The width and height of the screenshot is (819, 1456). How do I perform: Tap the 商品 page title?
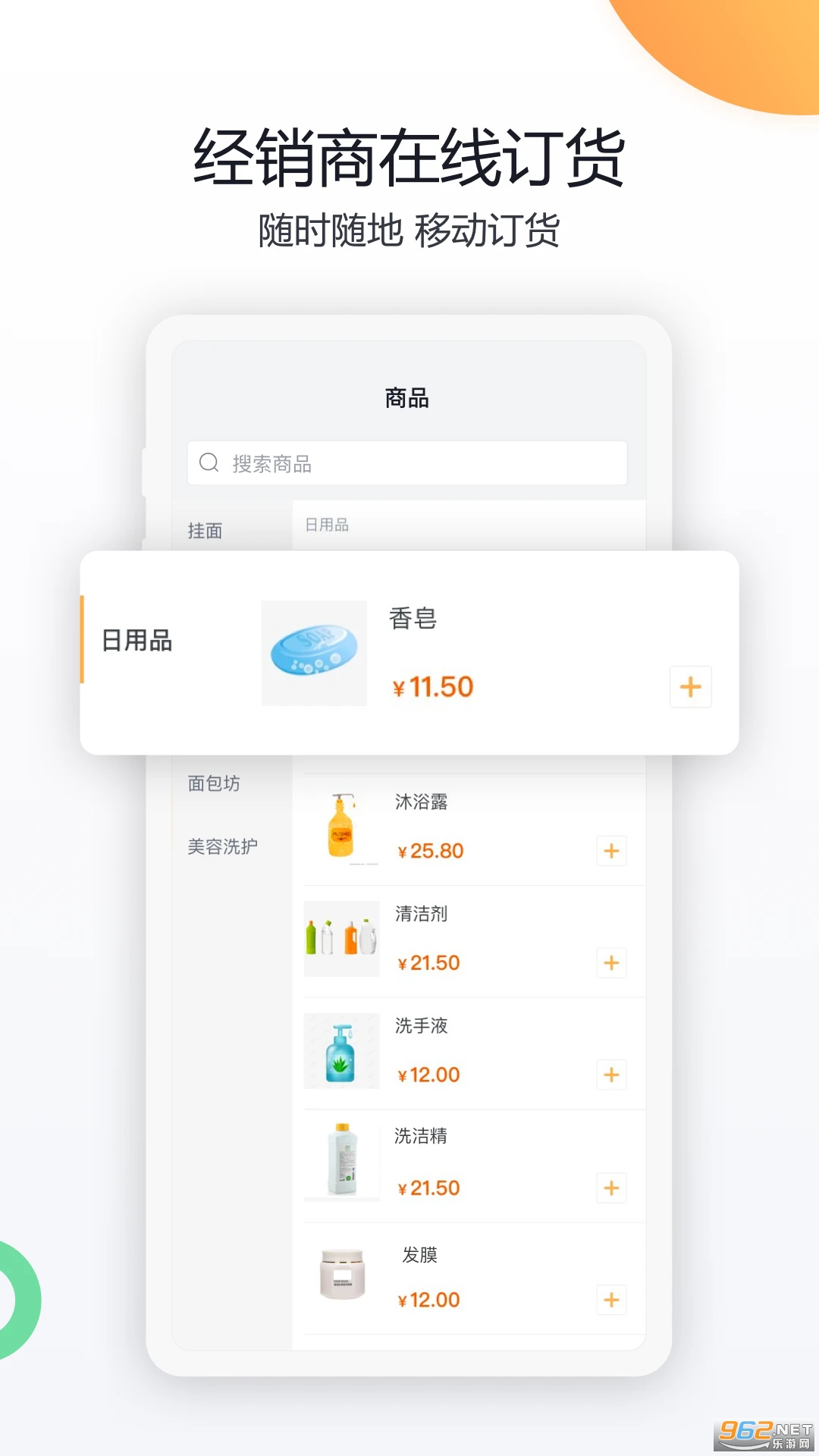[407, 397]
